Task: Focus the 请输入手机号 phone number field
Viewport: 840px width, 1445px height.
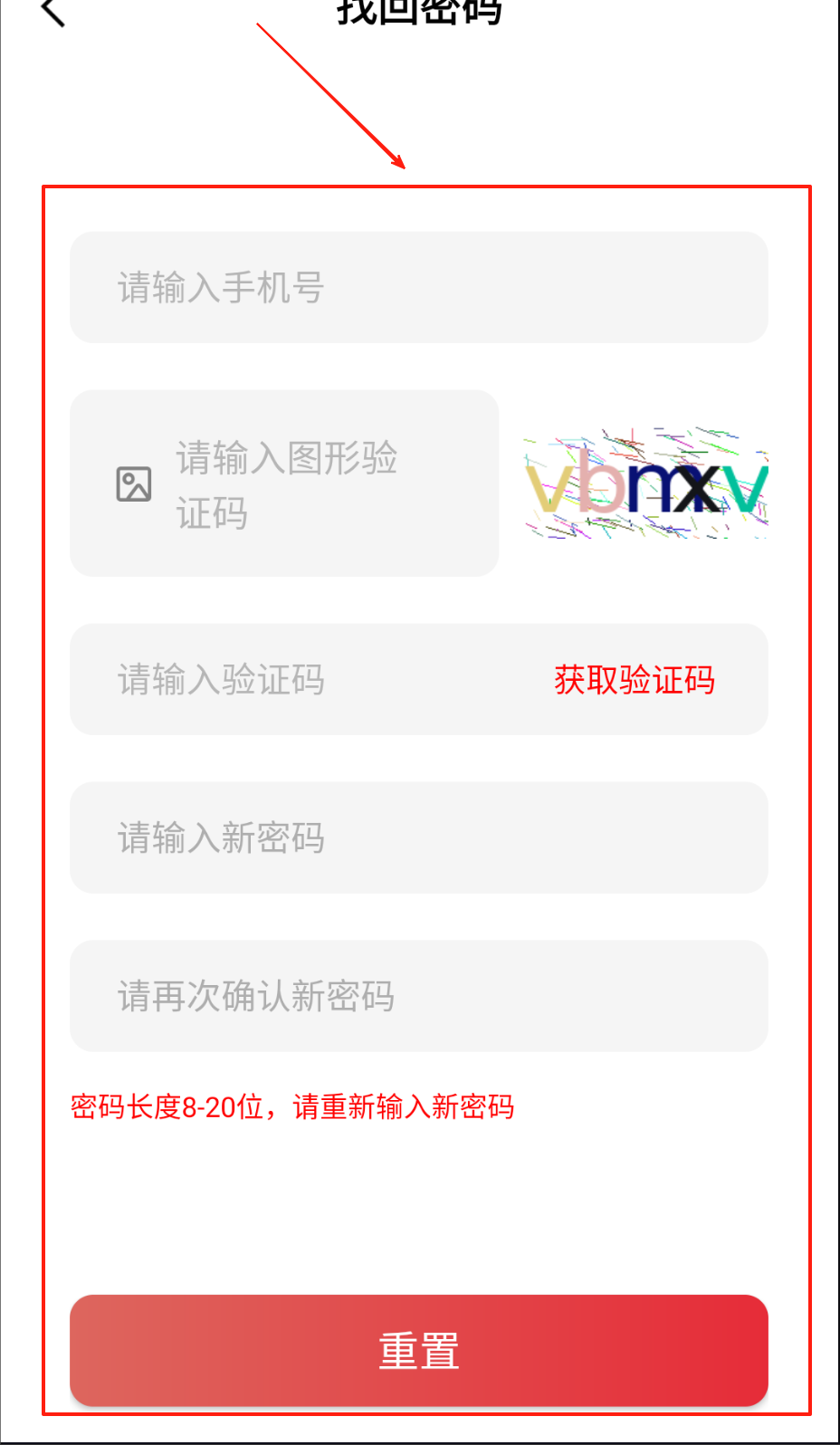Action: [418, 288]
